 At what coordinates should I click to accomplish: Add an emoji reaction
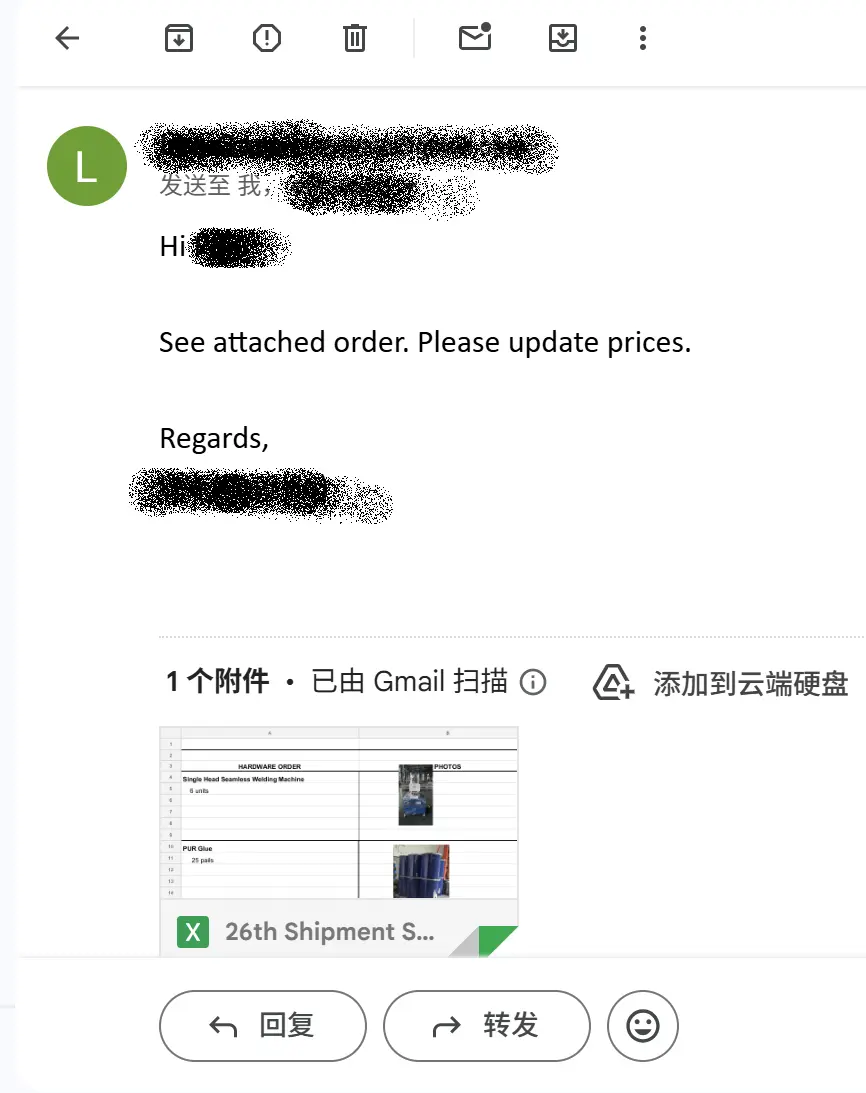(643, 1025)
